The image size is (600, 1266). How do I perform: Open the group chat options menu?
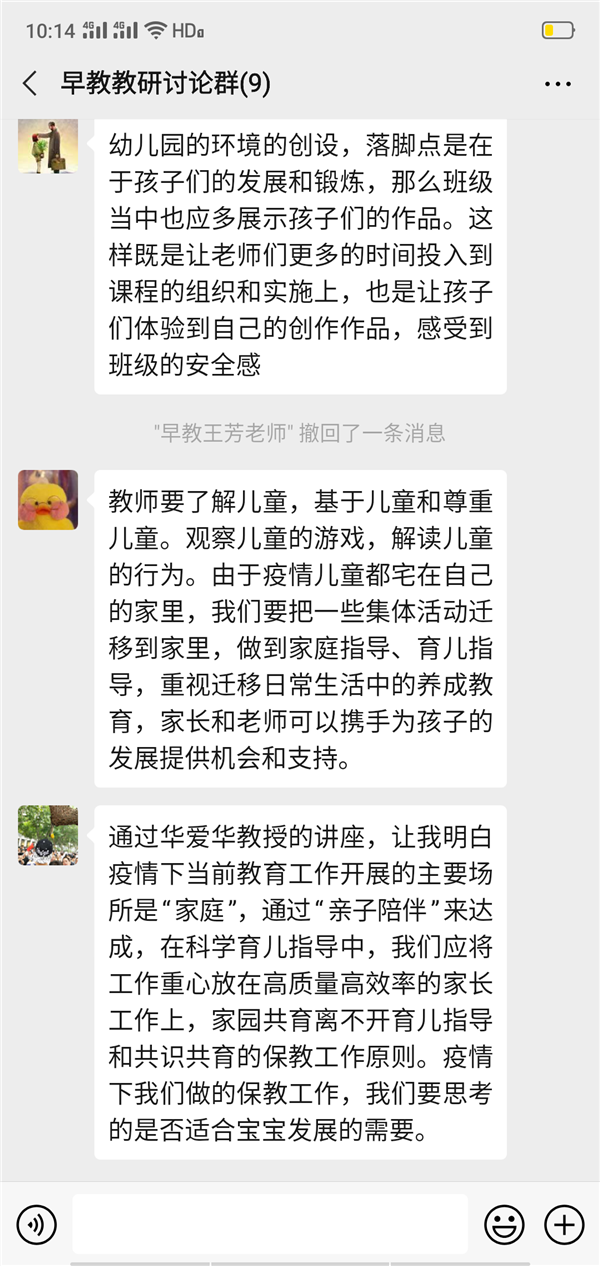point(557,84)
